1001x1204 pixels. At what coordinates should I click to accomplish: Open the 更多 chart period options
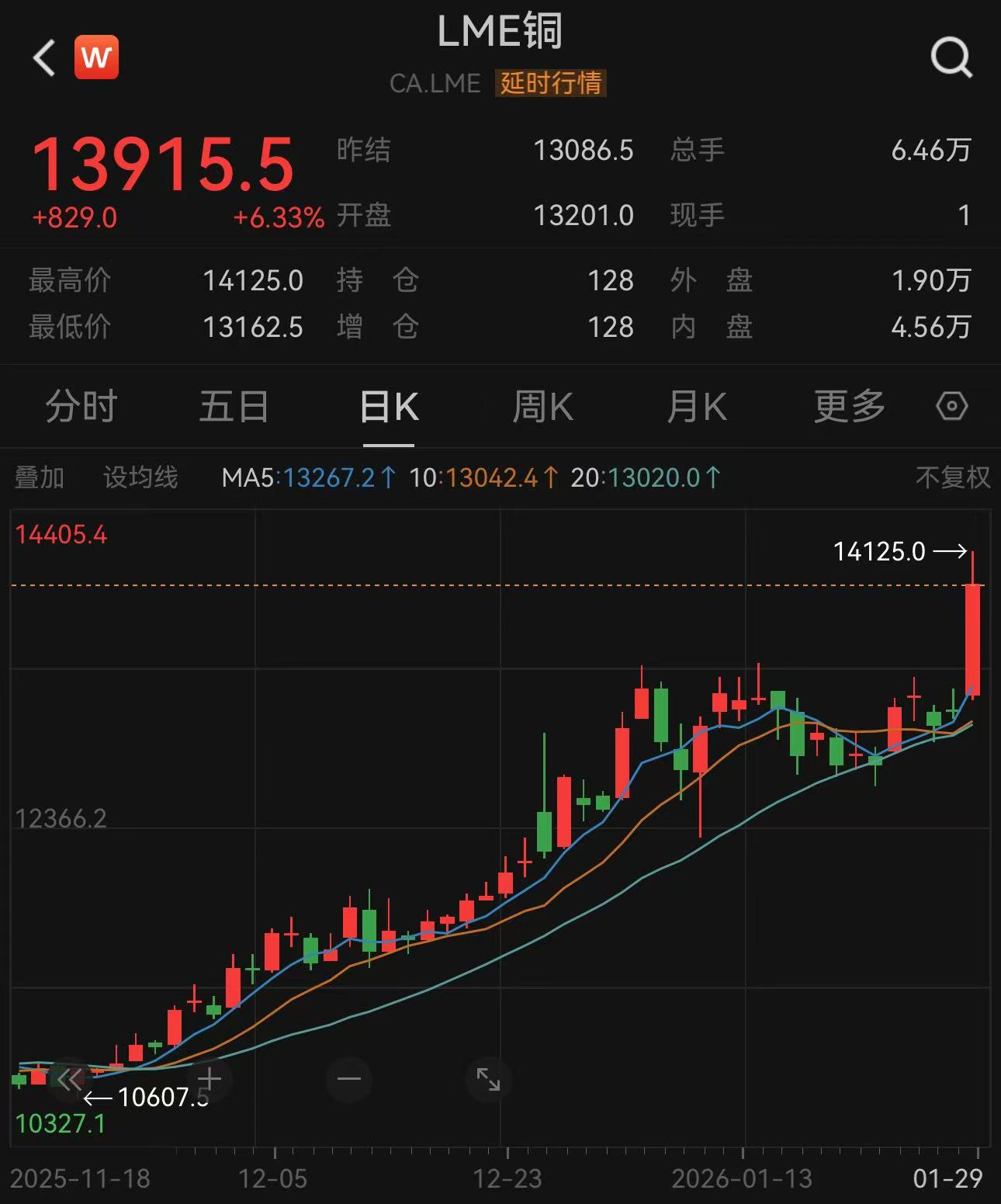coord(849,407)
